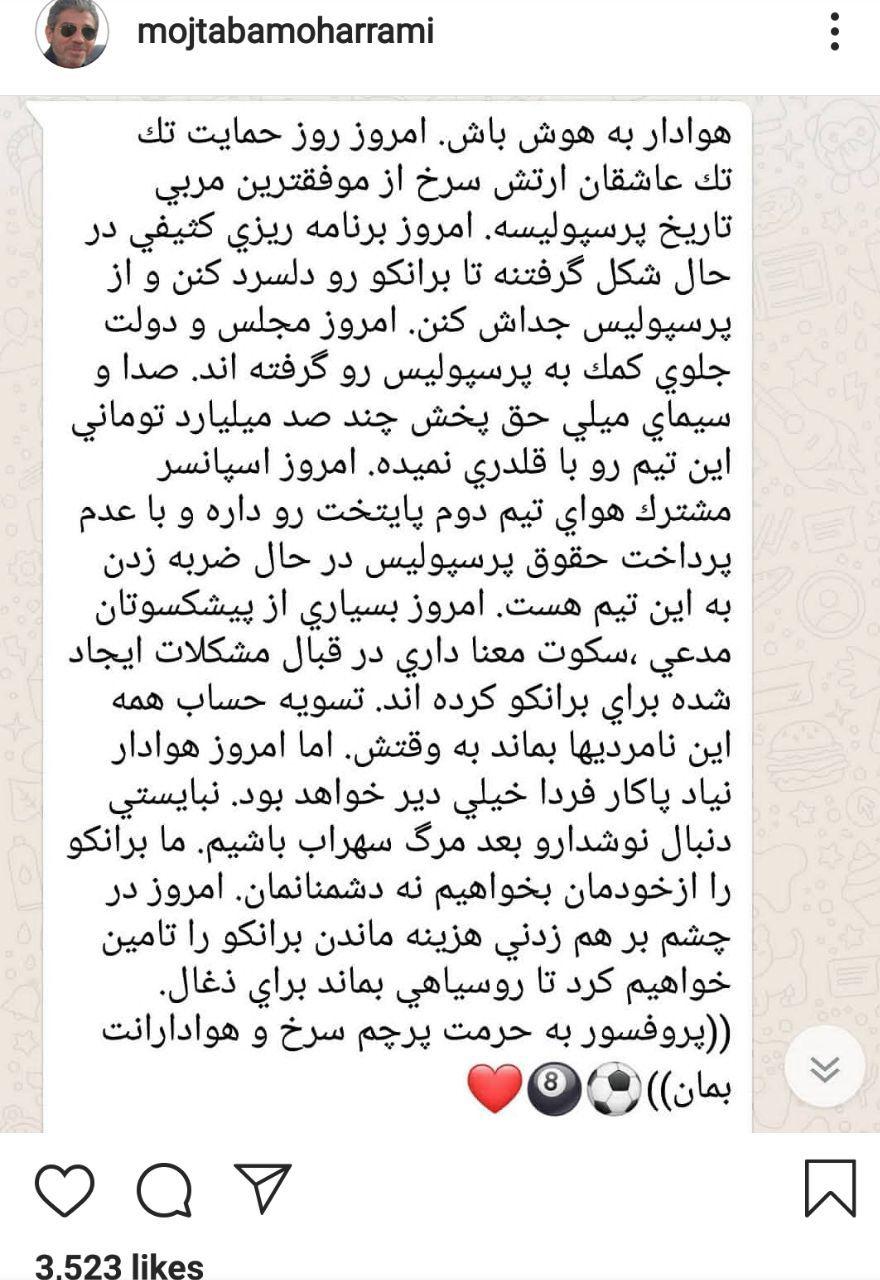Share this post via the paper plane
Image resolution: width=880 pixels, height=1280 pixels.
(262, 1188)
